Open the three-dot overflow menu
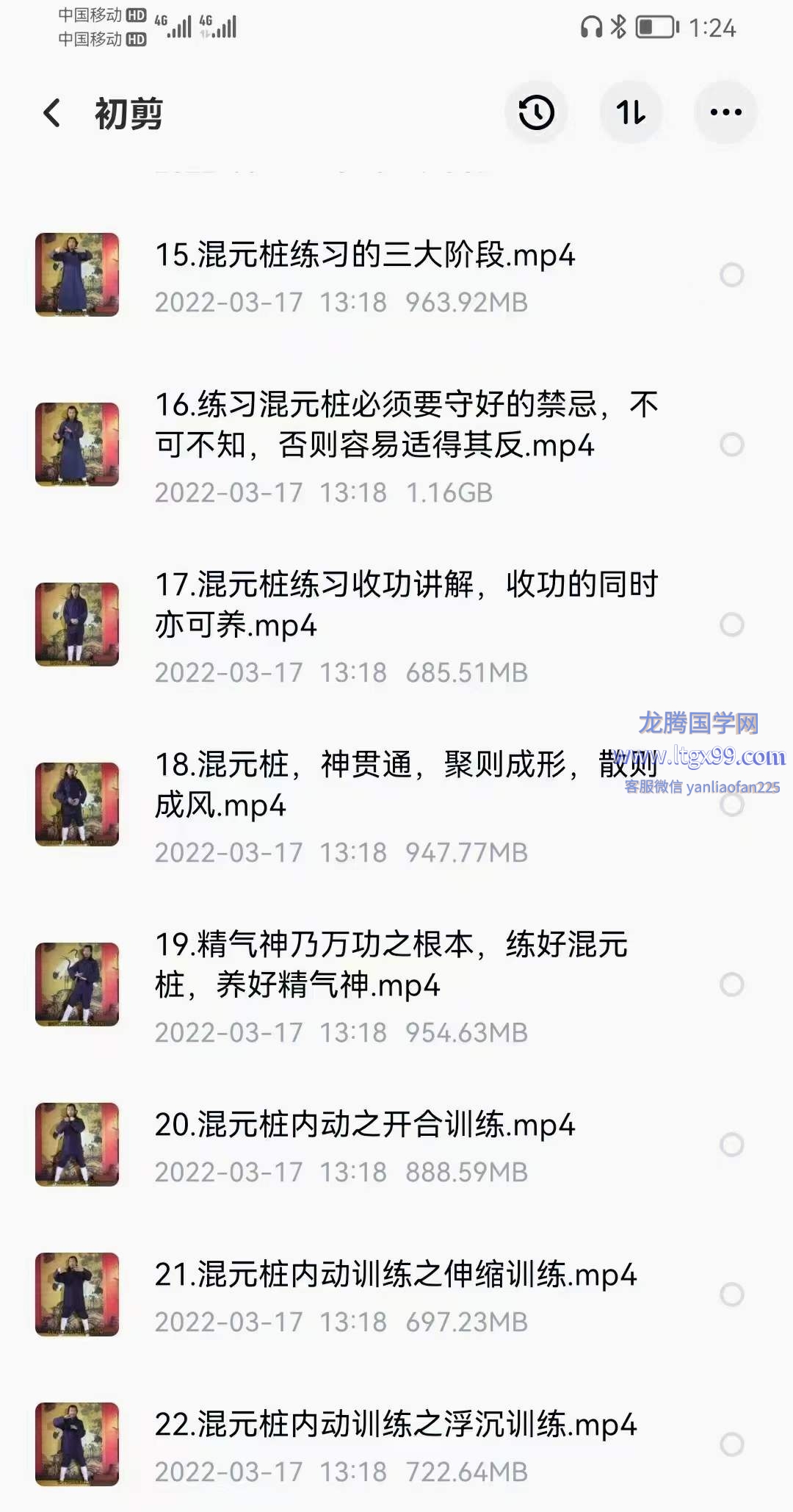The image size is (793, 1512). [725, 112]
